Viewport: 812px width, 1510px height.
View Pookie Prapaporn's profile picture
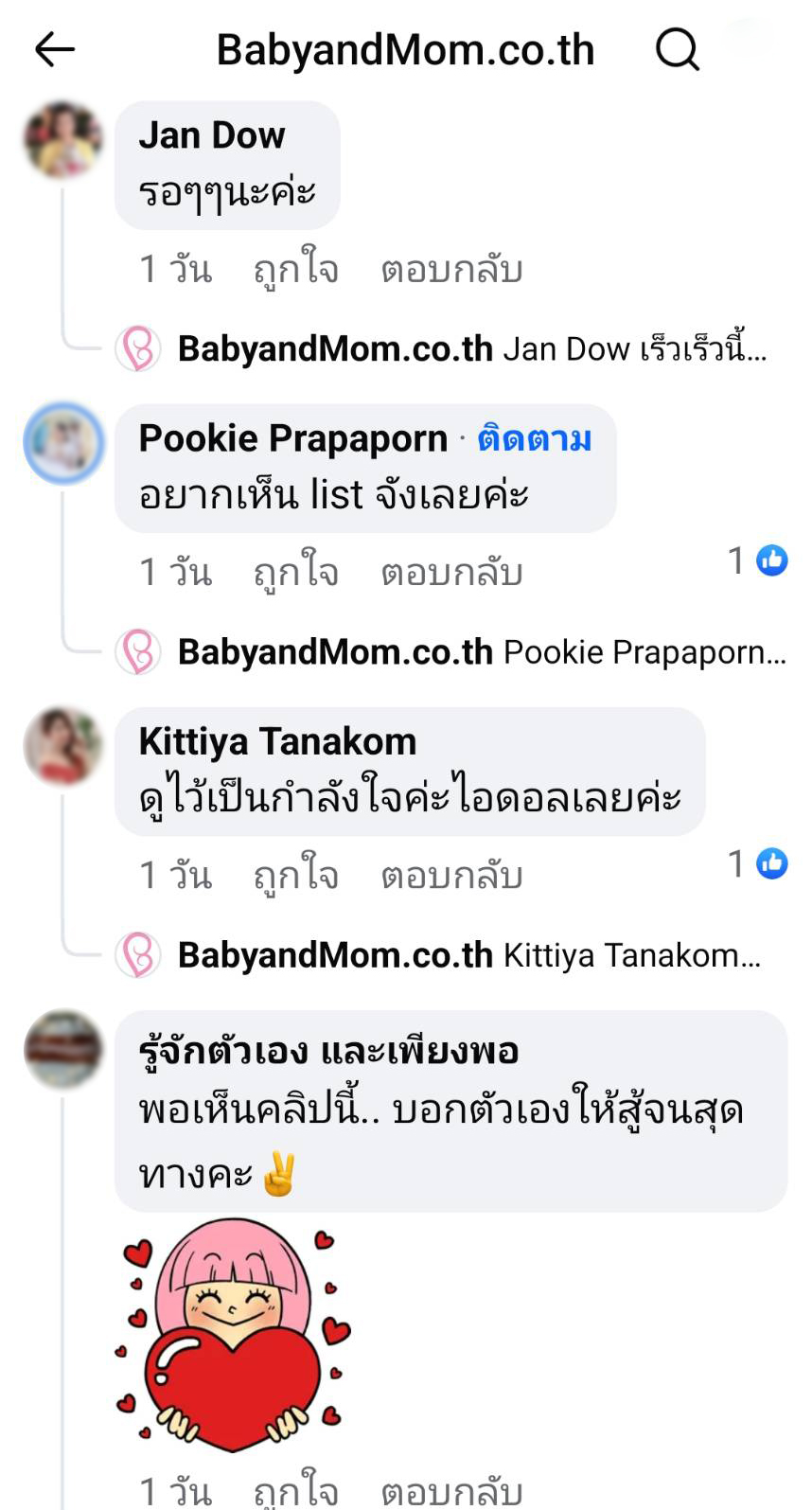click(x=63, y=443)
